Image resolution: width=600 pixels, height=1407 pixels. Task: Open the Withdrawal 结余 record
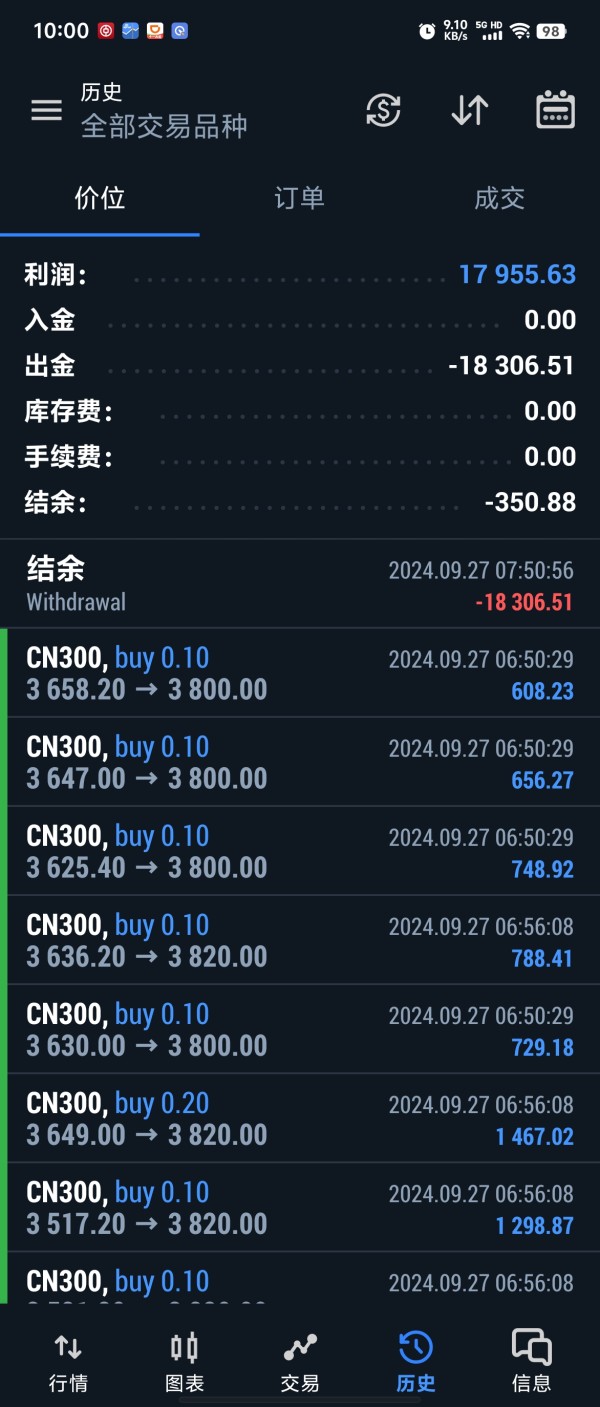(300, 584)
